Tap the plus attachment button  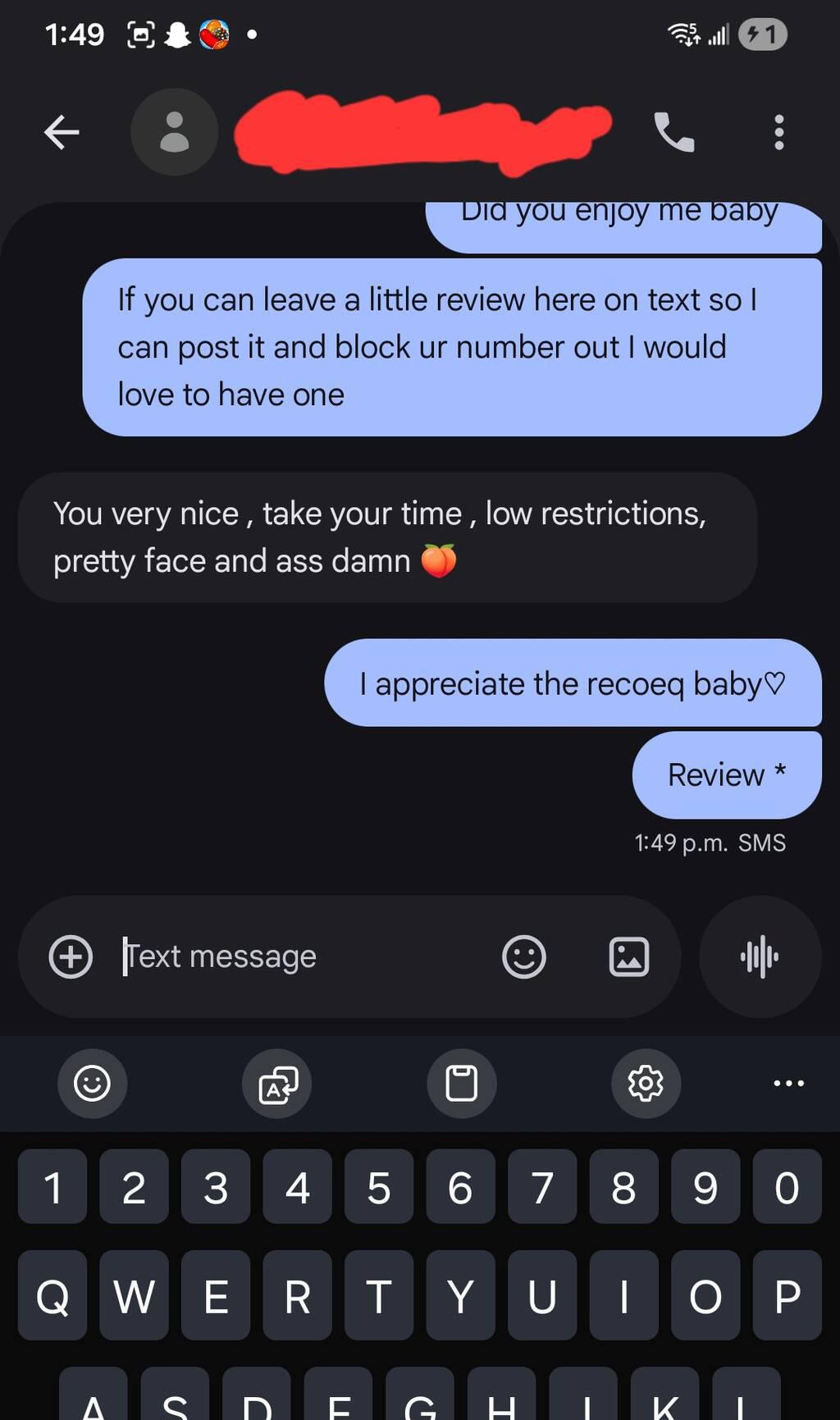click(x=71, y=957)
